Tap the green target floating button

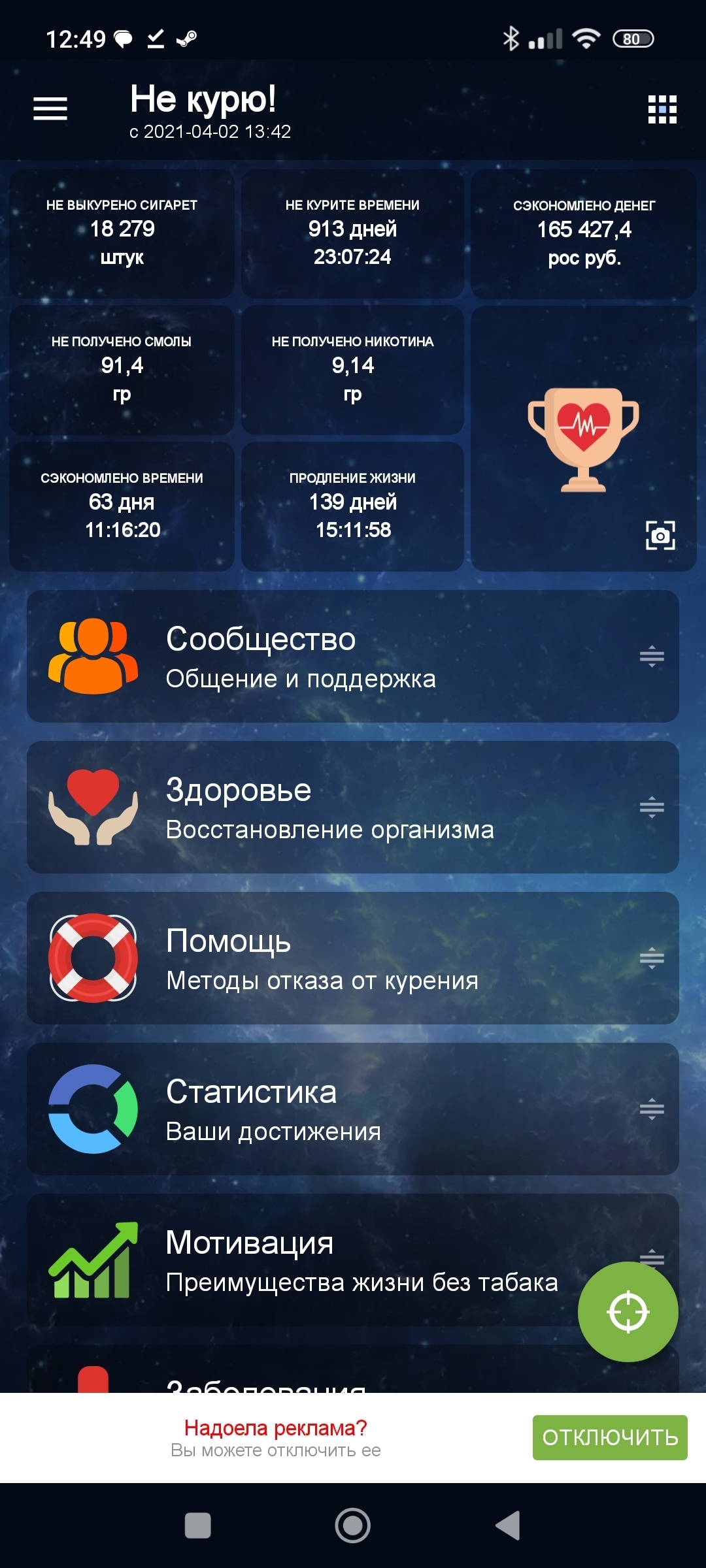[x=628, y=1312]
